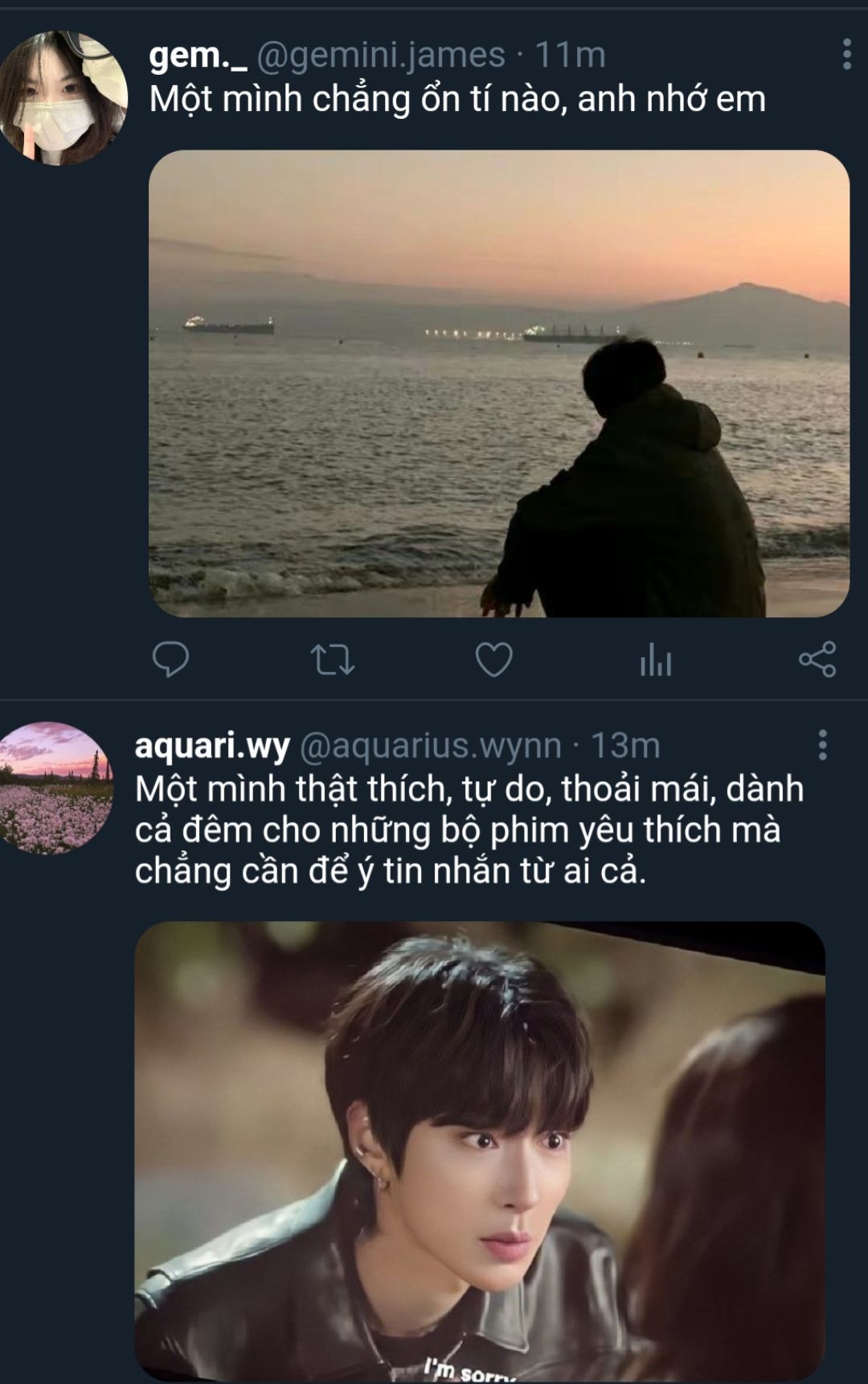Reply to gem._ tweet
This screenshot has width=868, height=1384.
tap(170, 660)
